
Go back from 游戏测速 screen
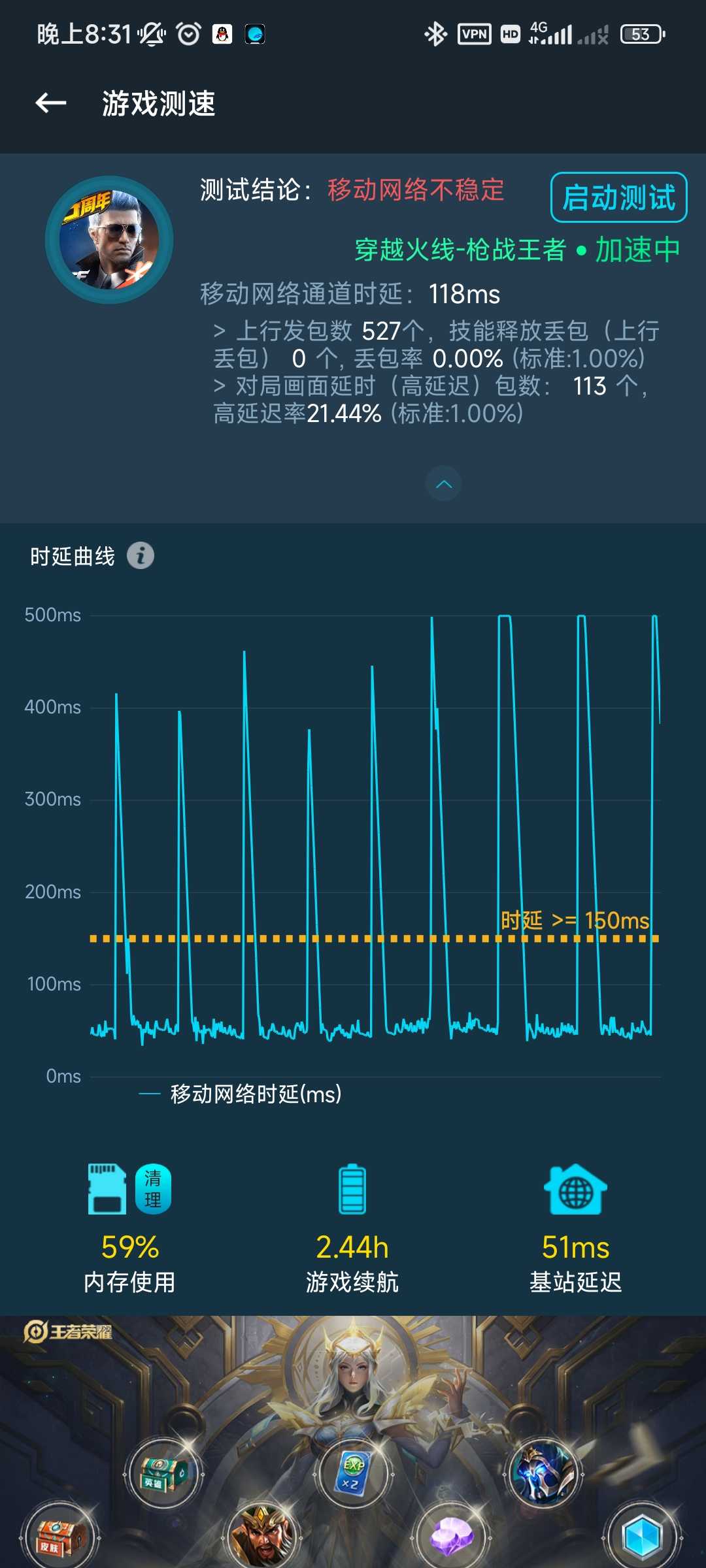tap(50, 103)
